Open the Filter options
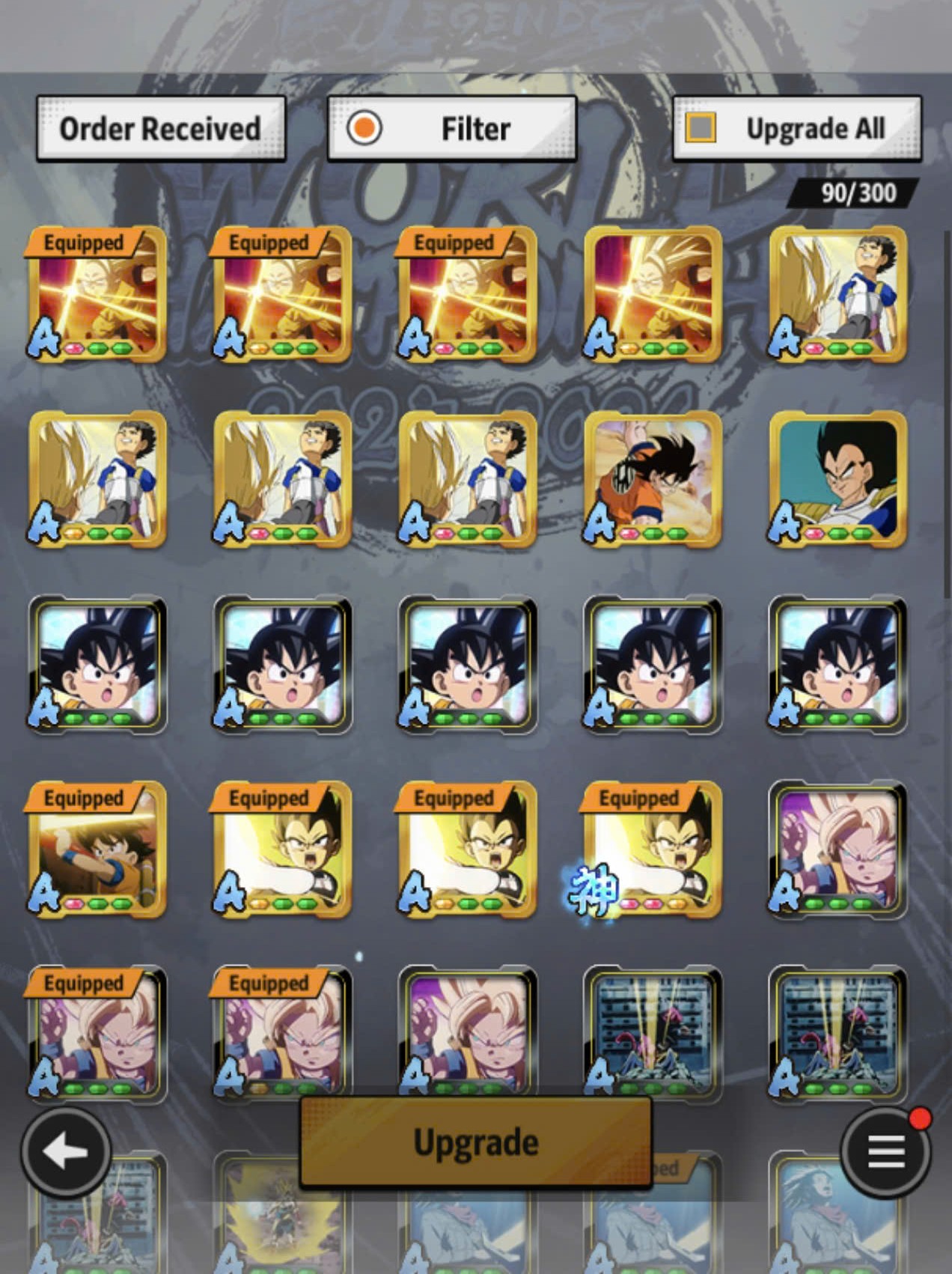The image size is (952, 1274). [452, 129]
